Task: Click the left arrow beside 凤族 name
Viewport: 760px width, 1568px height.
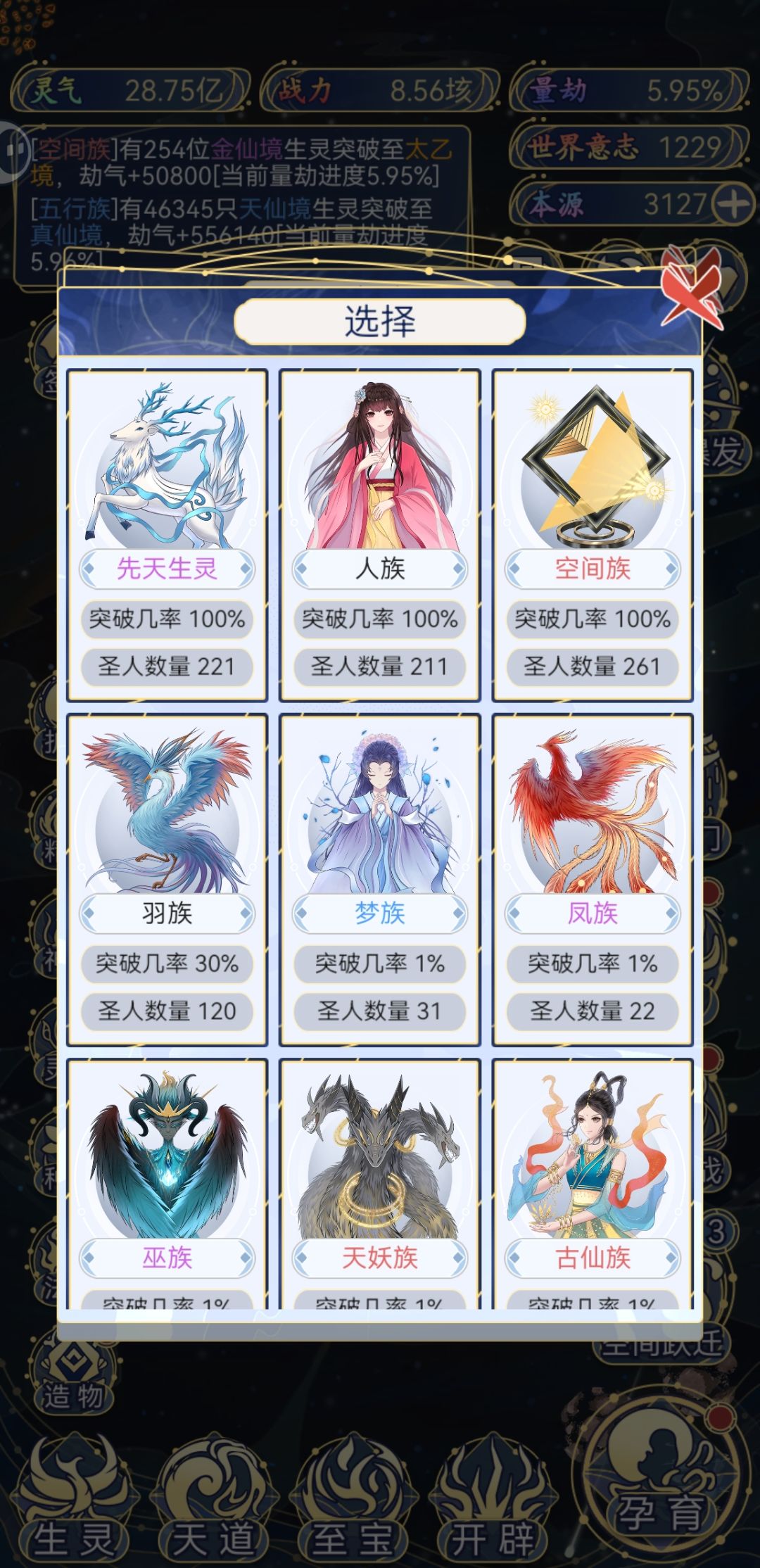Action: point(514,912)
